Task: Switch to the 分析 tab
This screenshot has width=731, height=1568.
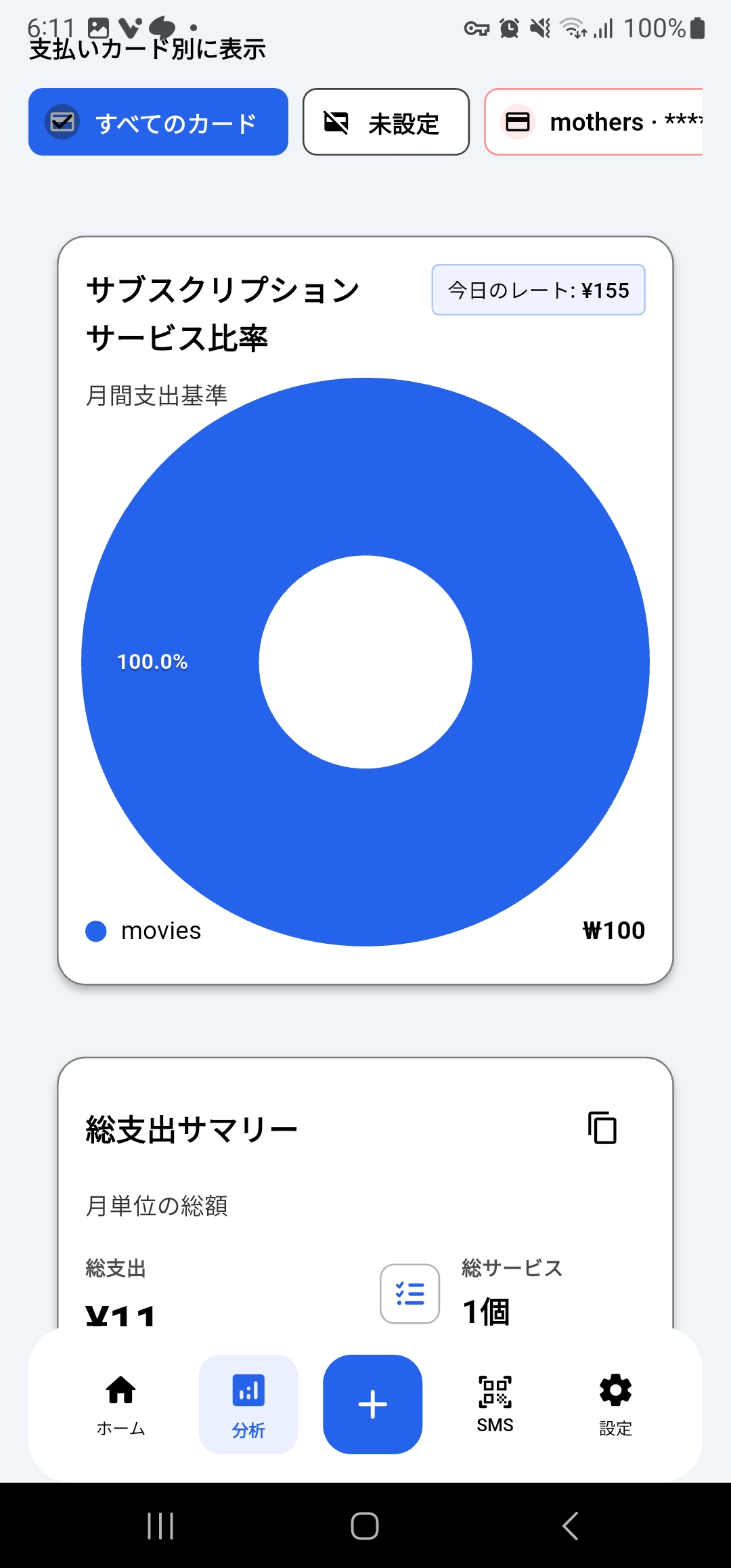Action: pyautogui.click(x=248, y=1404)
